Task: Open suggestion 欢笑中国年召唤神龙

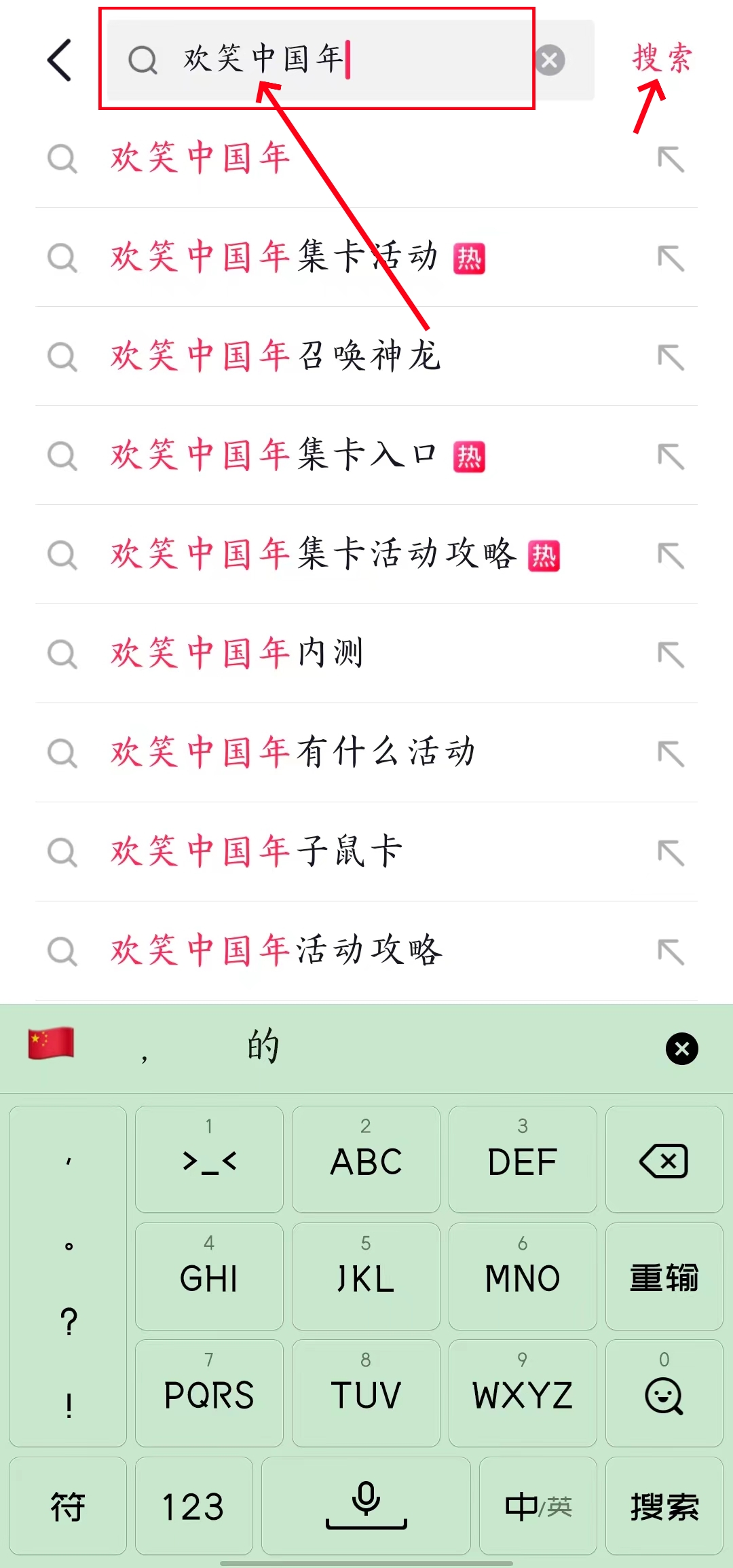Action: [276, 356]
